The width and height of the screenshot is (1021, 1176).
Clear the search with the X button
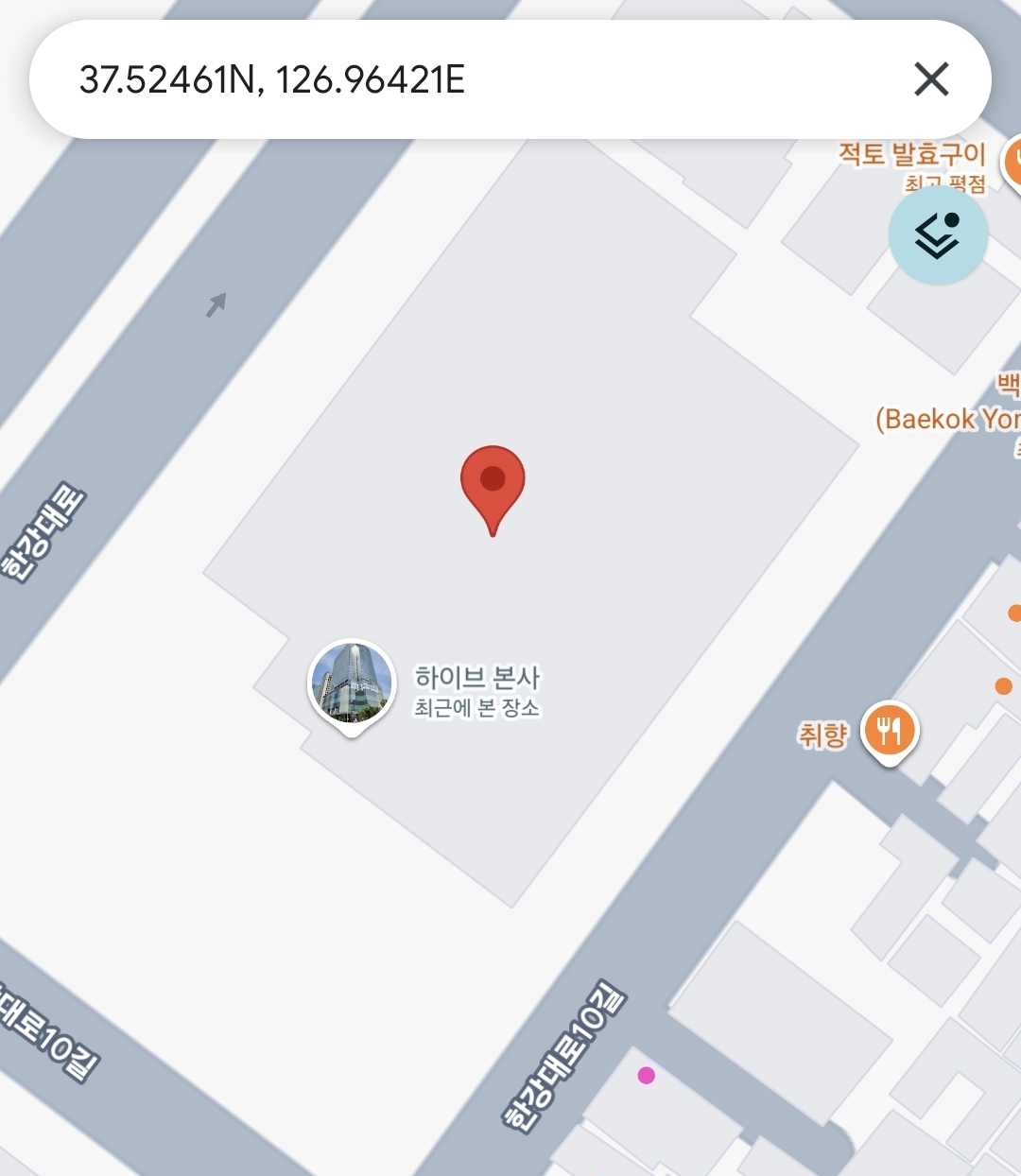point(931,79)
